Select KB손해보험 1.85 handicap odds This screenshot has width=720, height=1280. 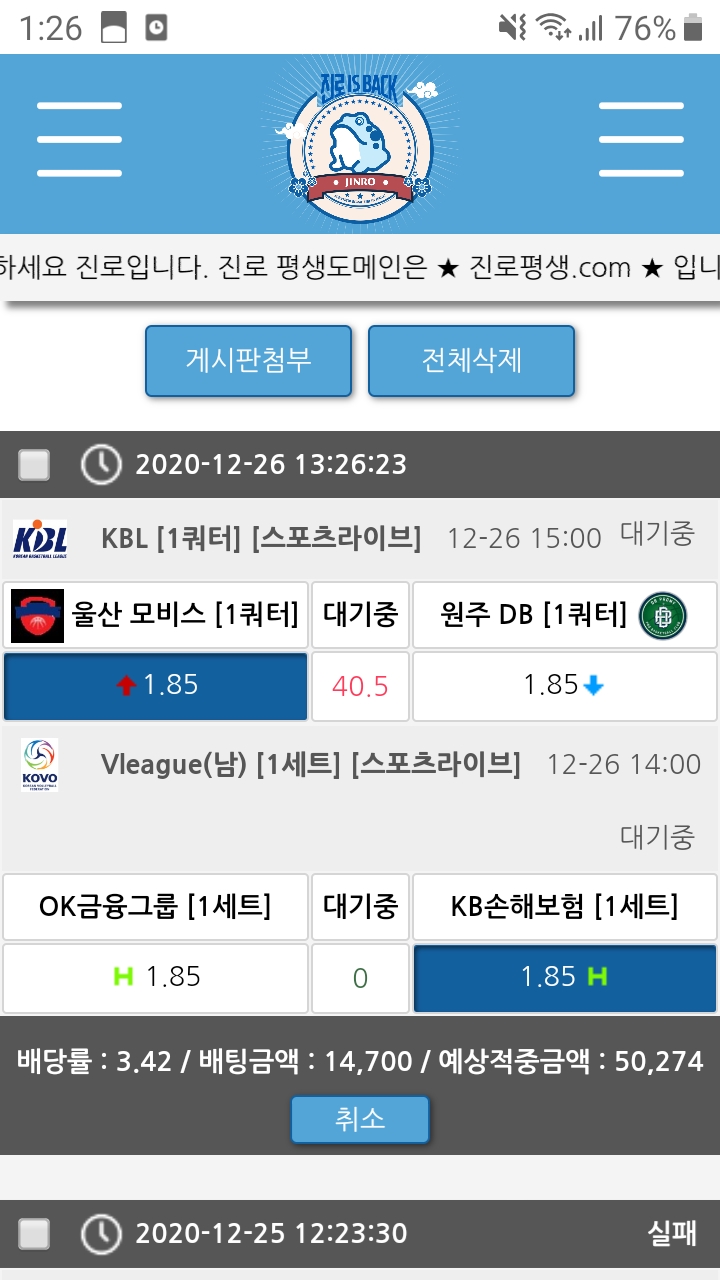point(564,977)
